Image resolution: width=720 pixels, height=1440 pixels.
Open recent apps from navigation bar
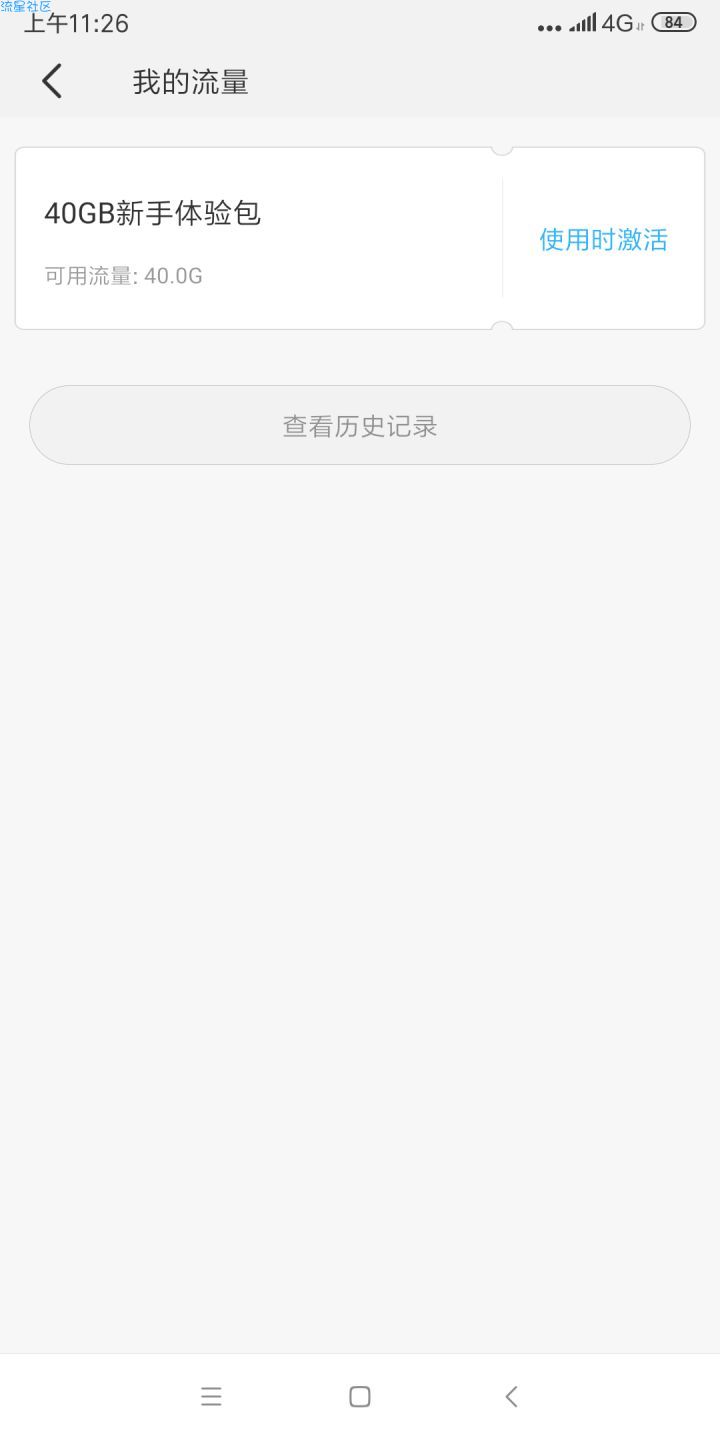click(211, 1397)
